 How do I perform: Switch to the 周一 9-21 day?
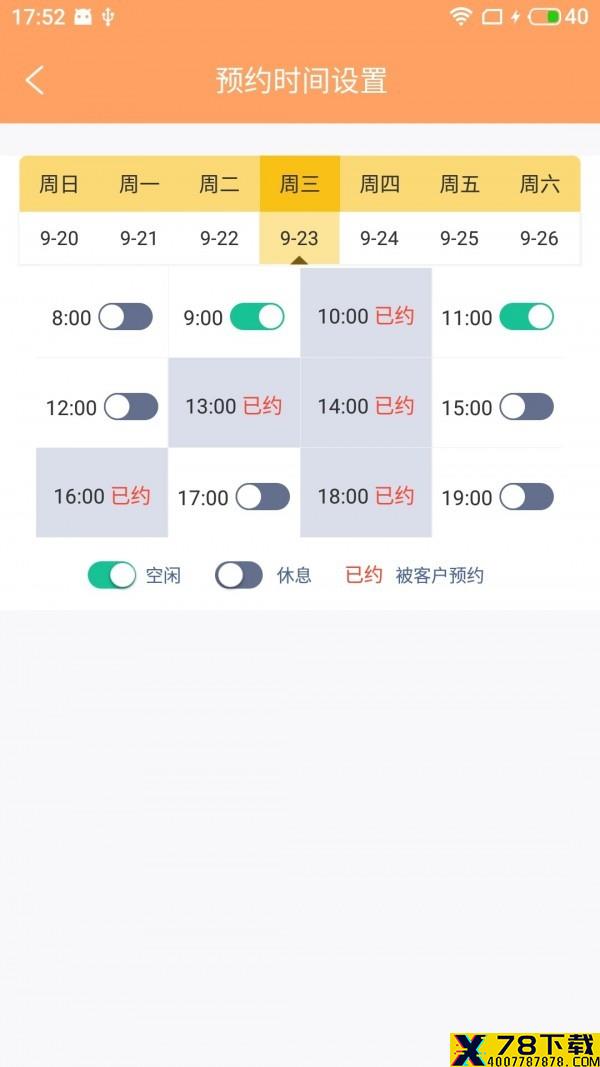pyautogui.click(x=139, y=210)
